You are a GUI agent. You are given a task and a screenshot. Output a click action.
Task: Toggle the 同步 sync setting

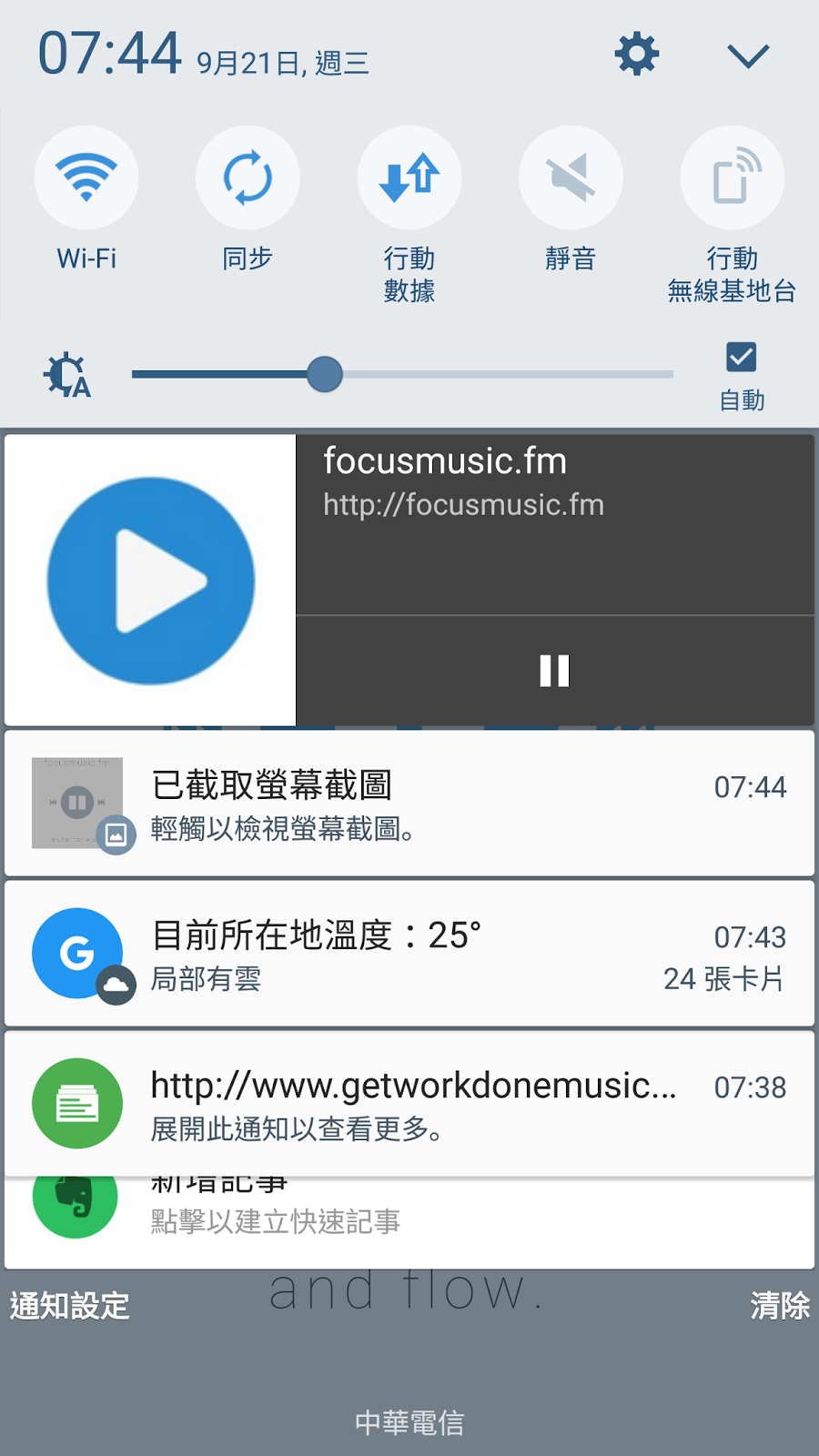[248, 178]
